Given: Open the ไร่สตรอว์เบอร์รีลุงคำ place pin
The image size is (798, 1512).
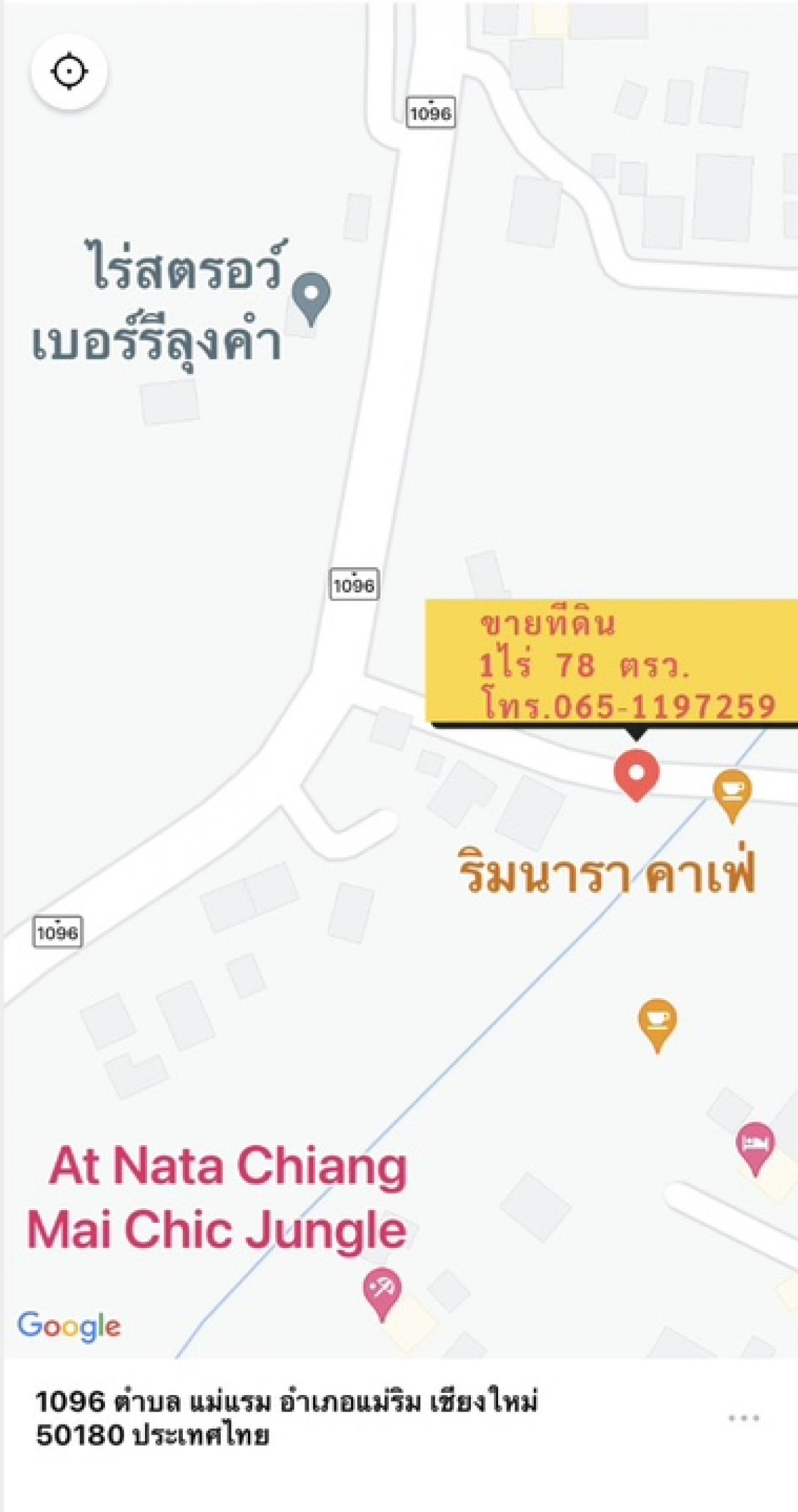Looking at the screenshot, I should 312,297.
